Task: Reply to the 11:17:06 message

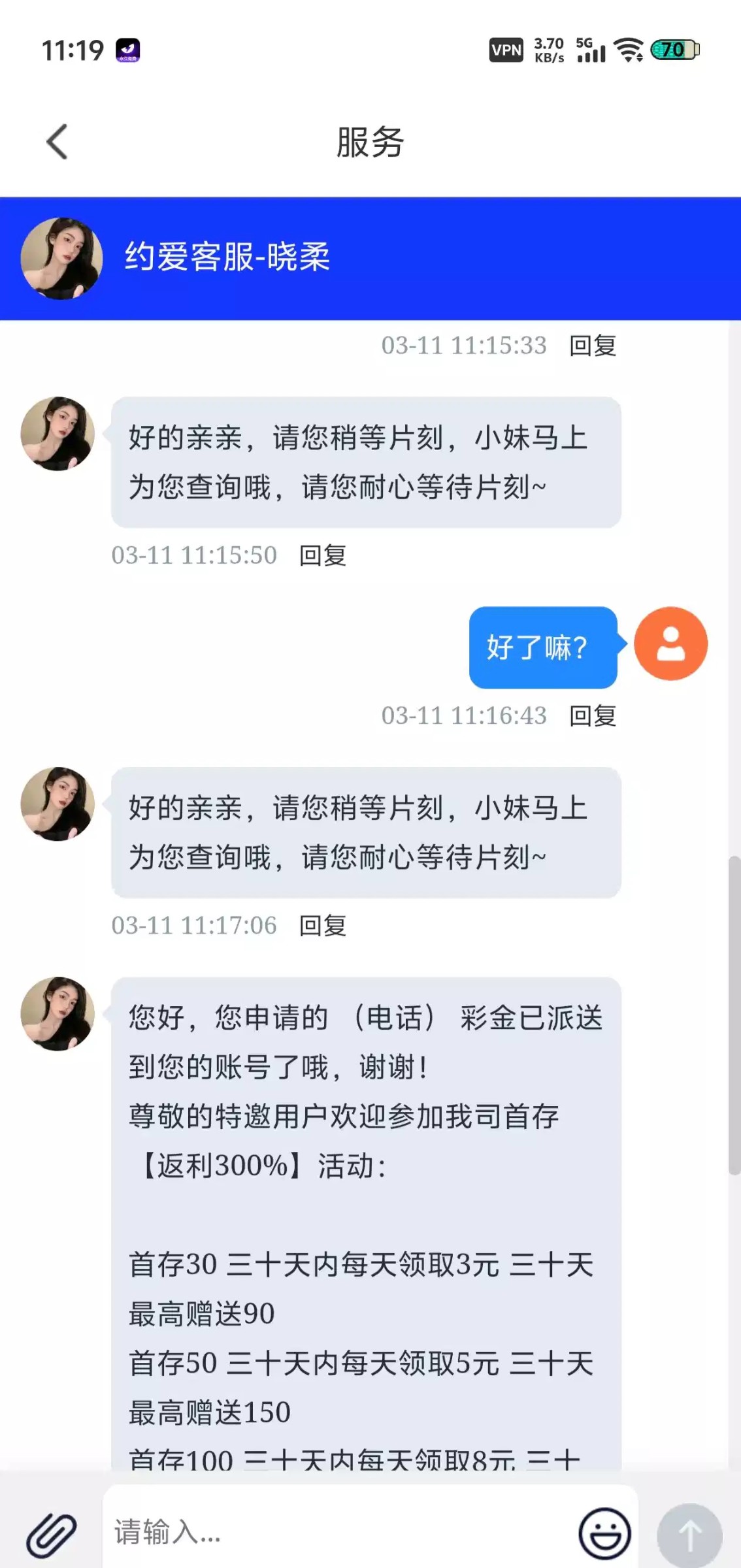Action: click(323, 926)
